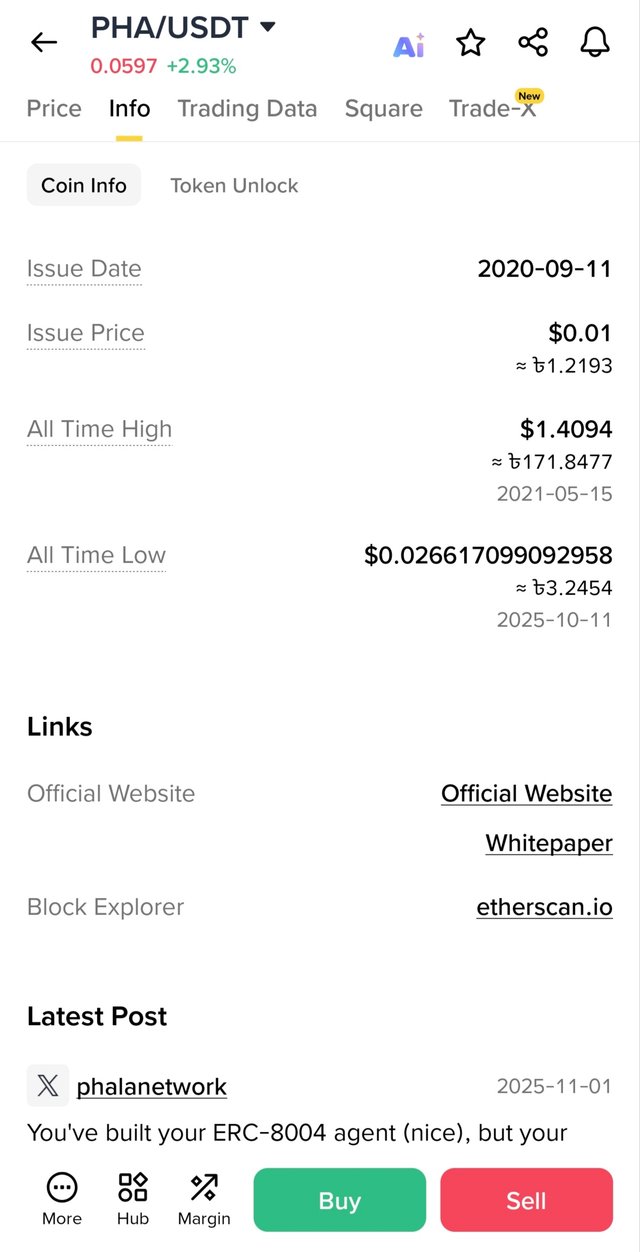This screenshot has height=1252, width=640.
Task: Switch to the Trading Data tab
Action: coord(247,109)
